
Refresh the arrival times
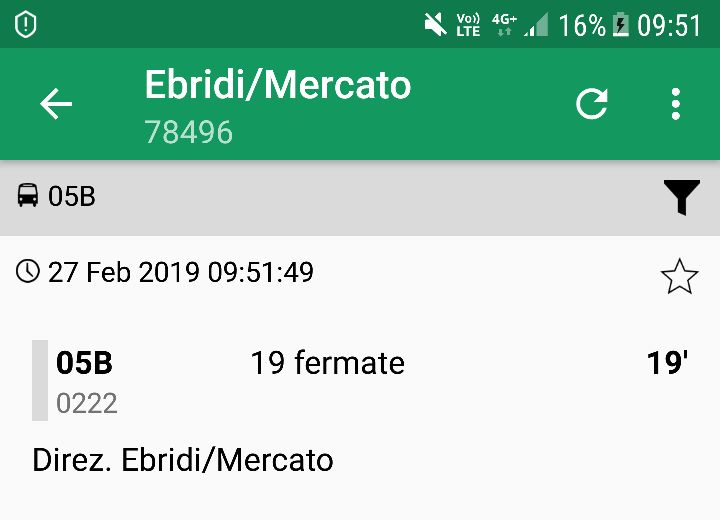[x=592, y=104]
